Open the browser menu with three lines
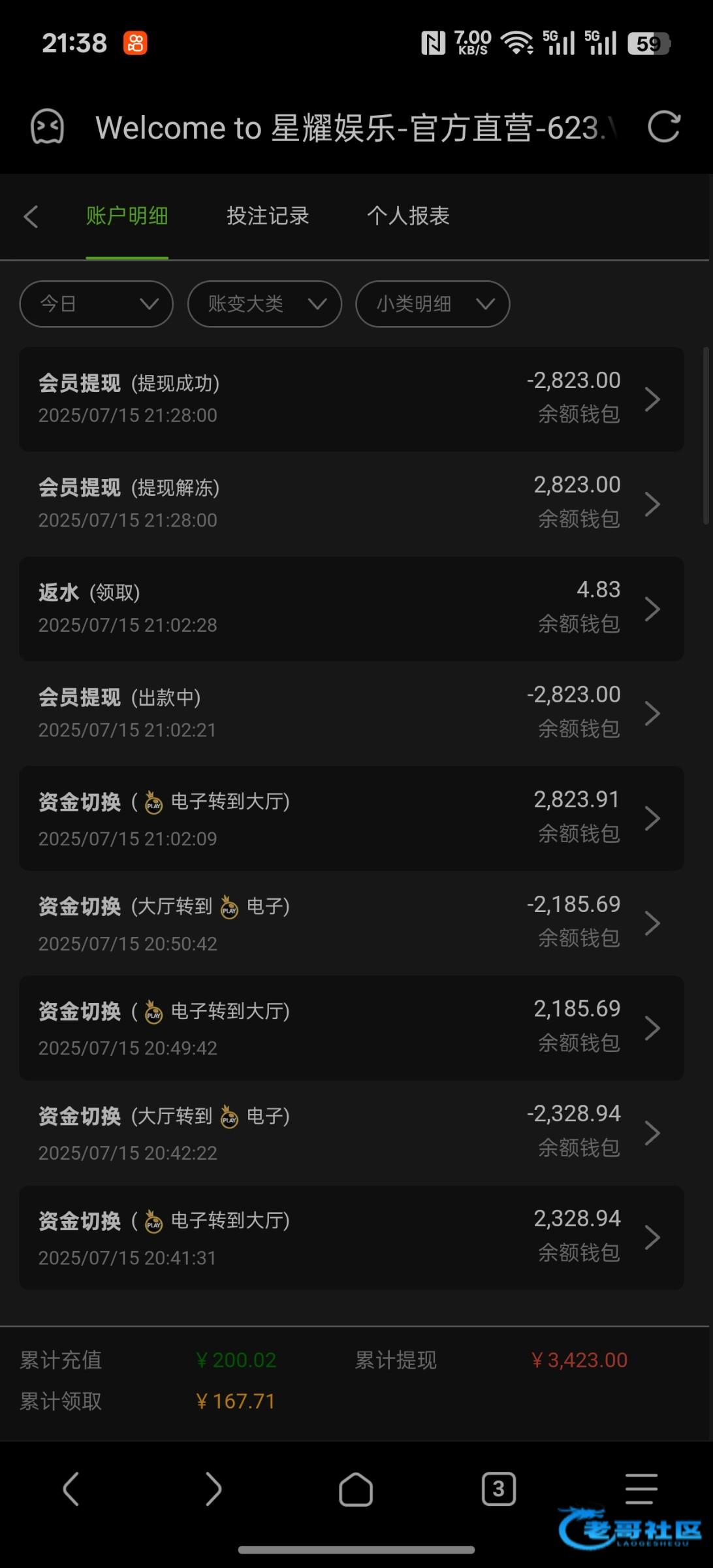 click(641, 1489)
